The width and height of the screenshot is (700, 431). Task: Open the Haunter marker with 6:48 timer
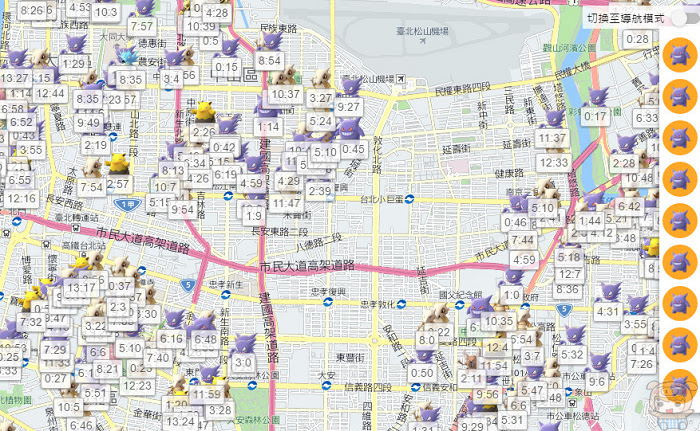pyautogui.click(x=203, y=321)
